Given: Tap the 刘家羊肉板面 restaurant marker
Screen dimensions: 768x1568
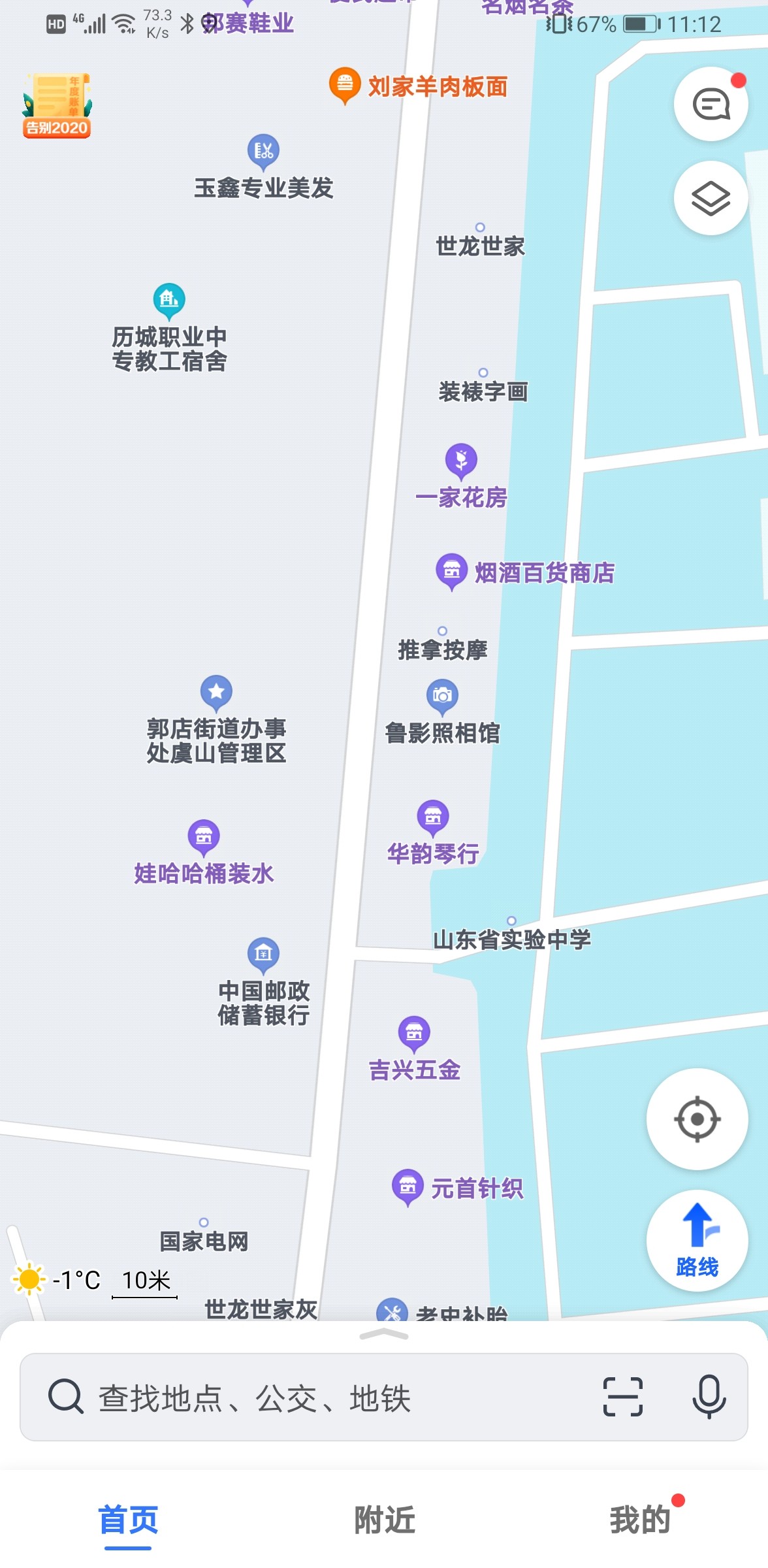Looking at the screenshot, I should tap(345, 84).
